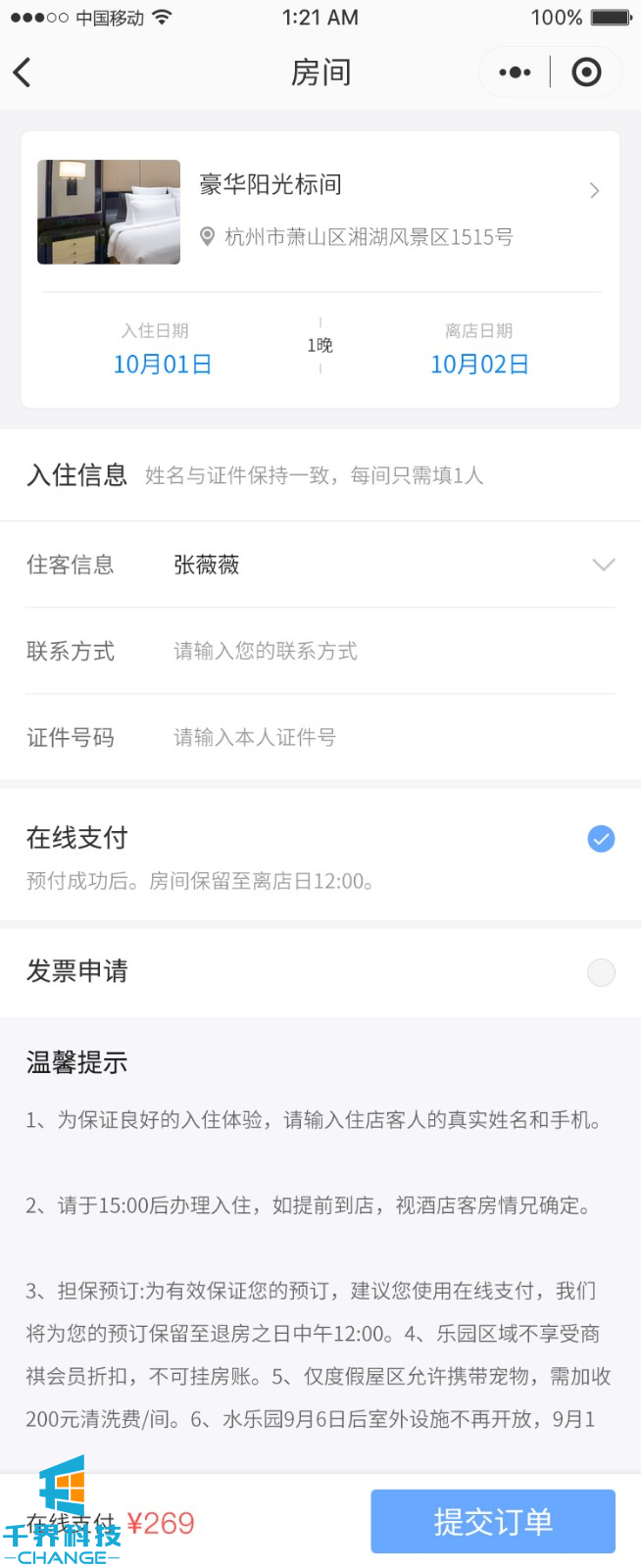Change check-in date 10月01日
The image size is (641, 1568).
[163, 364]
